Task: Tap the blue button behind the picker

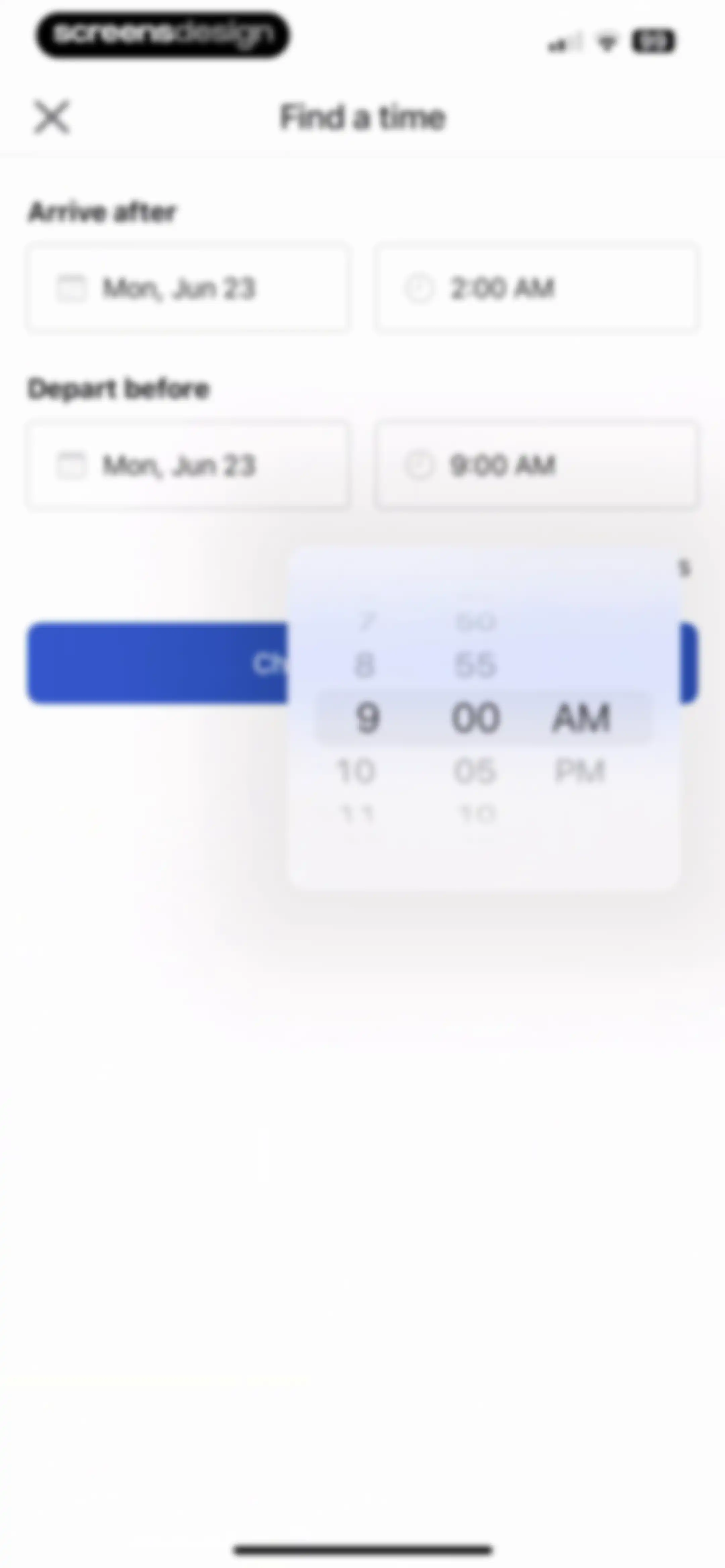Action: click(x=157, y=663)
